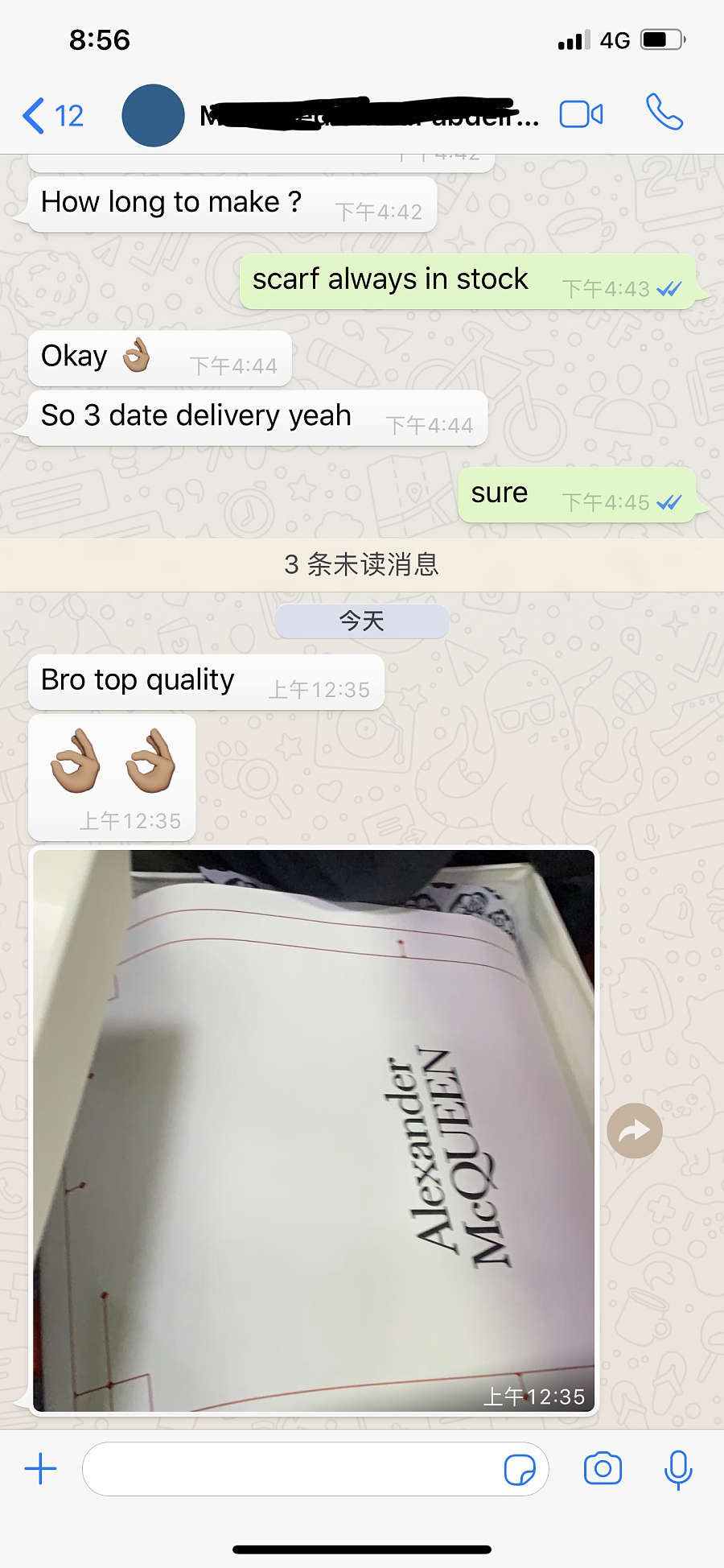
Task: Open the sticker picker
Action: [x=519, y=1470]
